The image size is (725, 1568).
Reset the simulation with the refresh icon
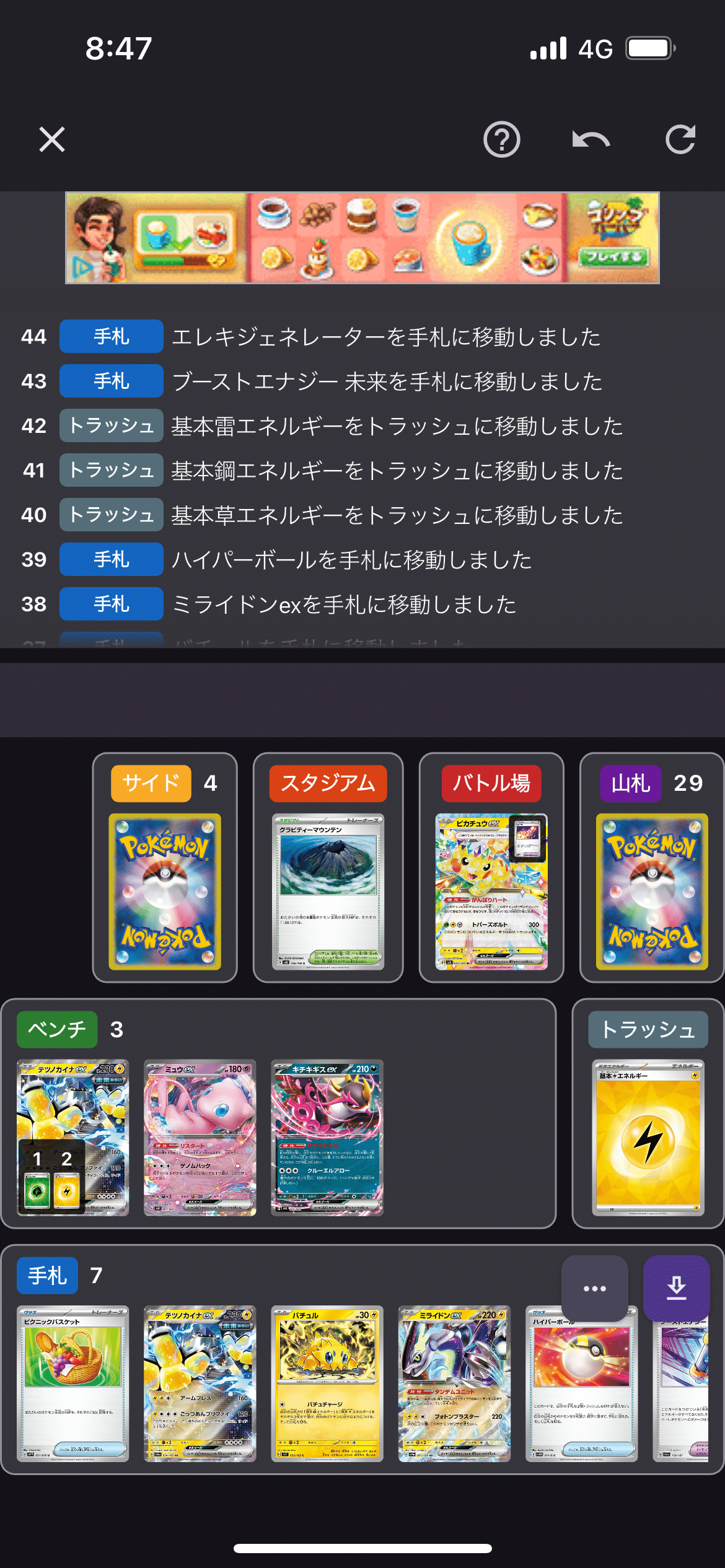coord(680,139)
